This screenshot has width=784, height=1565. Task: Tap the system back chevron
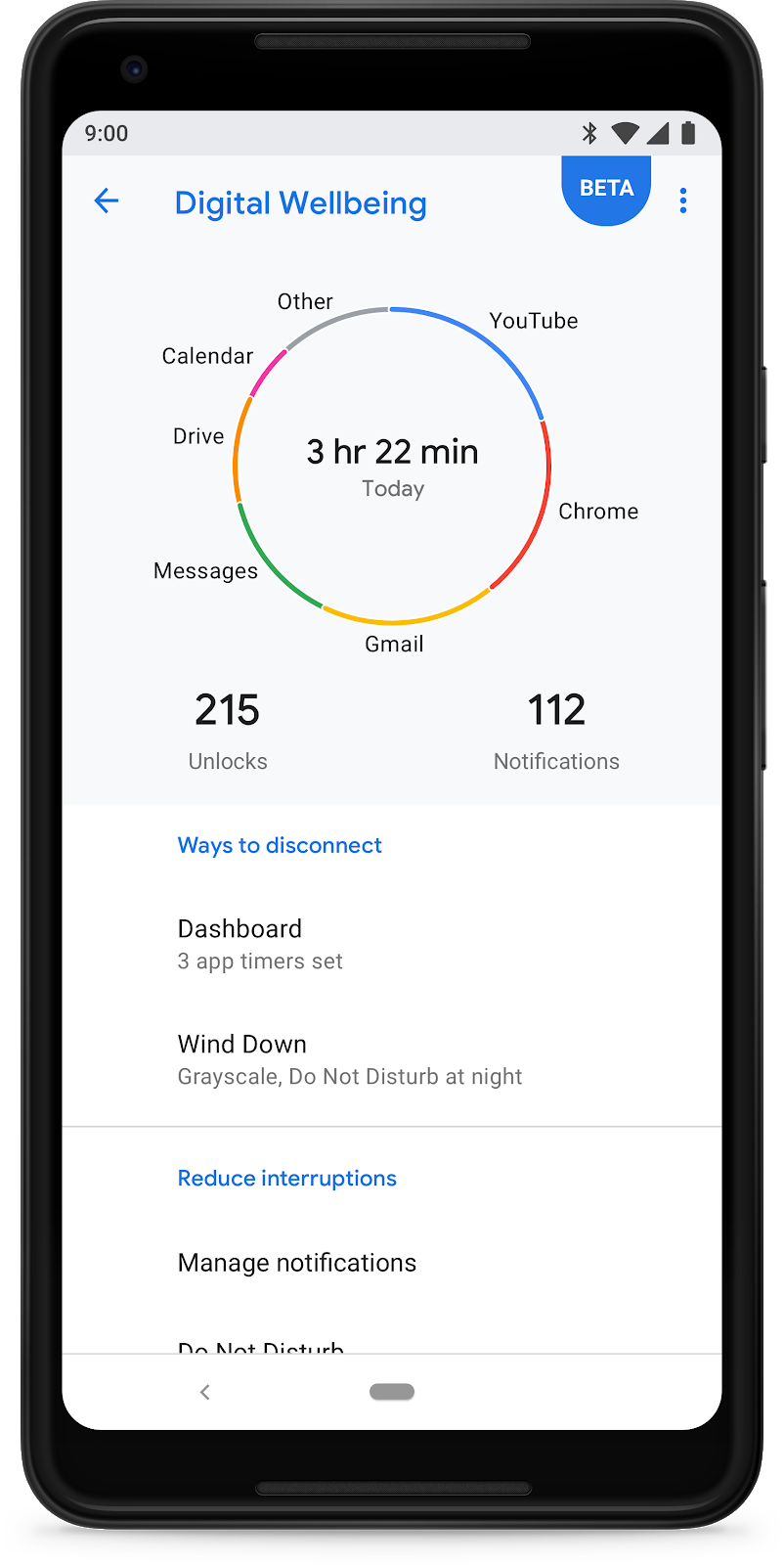click(x=204, y=1392)
